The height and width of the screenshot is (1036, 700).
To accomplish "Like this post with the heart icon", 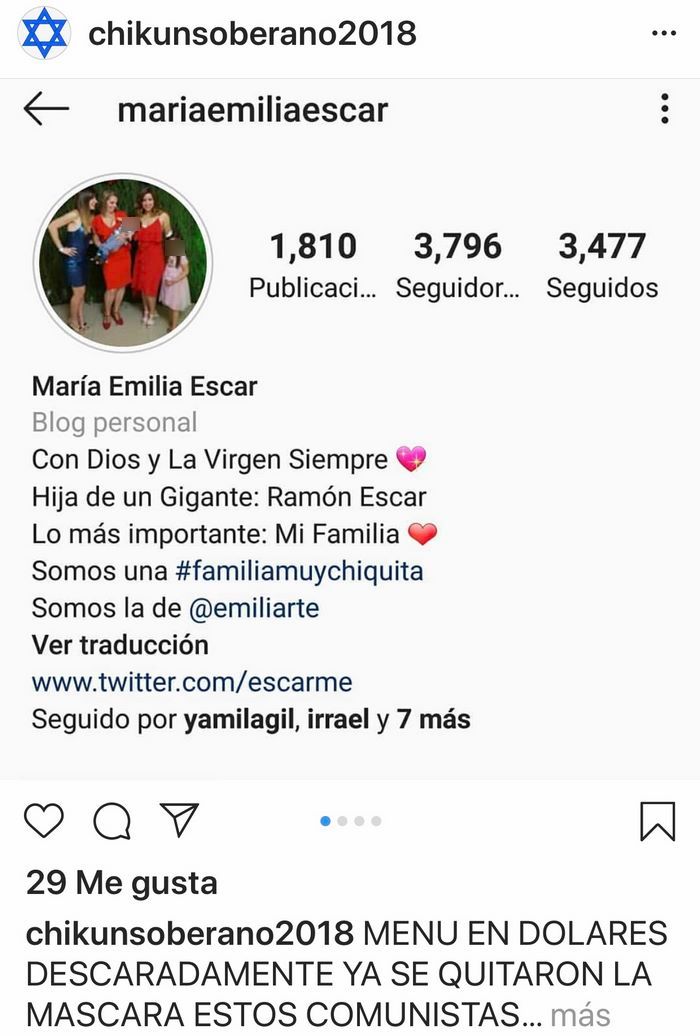I will (x=44, y=821).
